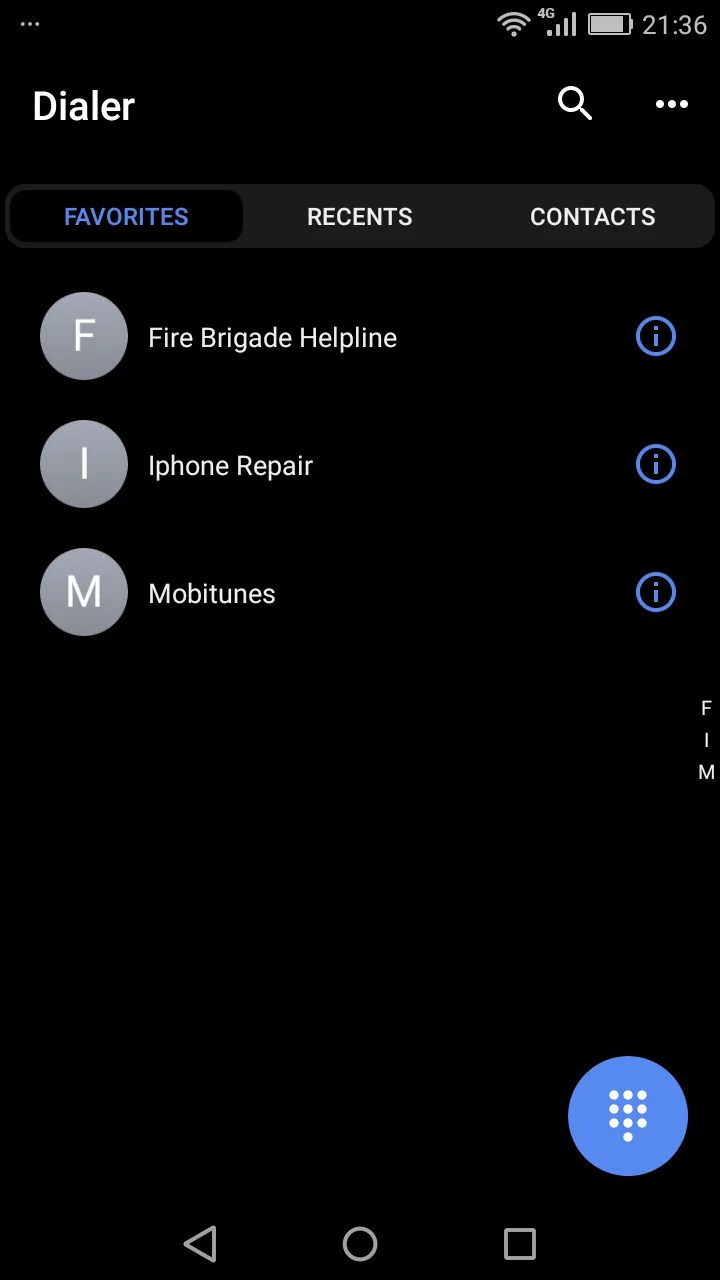Viewport: 720px width, 1280px height.
Task: View info for Fire Brigade Helpline
Action: (656, 336)
